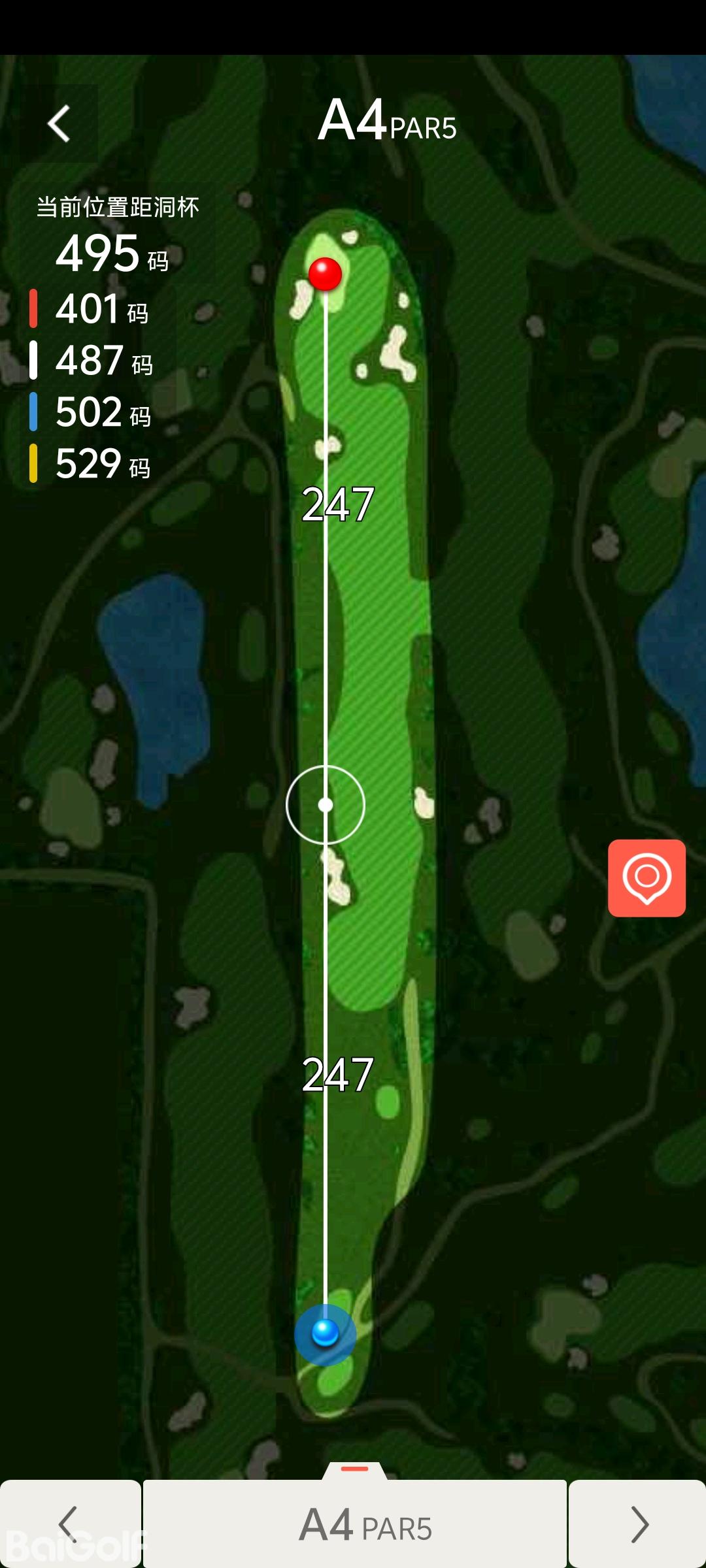Go back using the top-left arrow
This screenshot has height=1568, width=706.
pyautogui.click(x=59, y=123)
